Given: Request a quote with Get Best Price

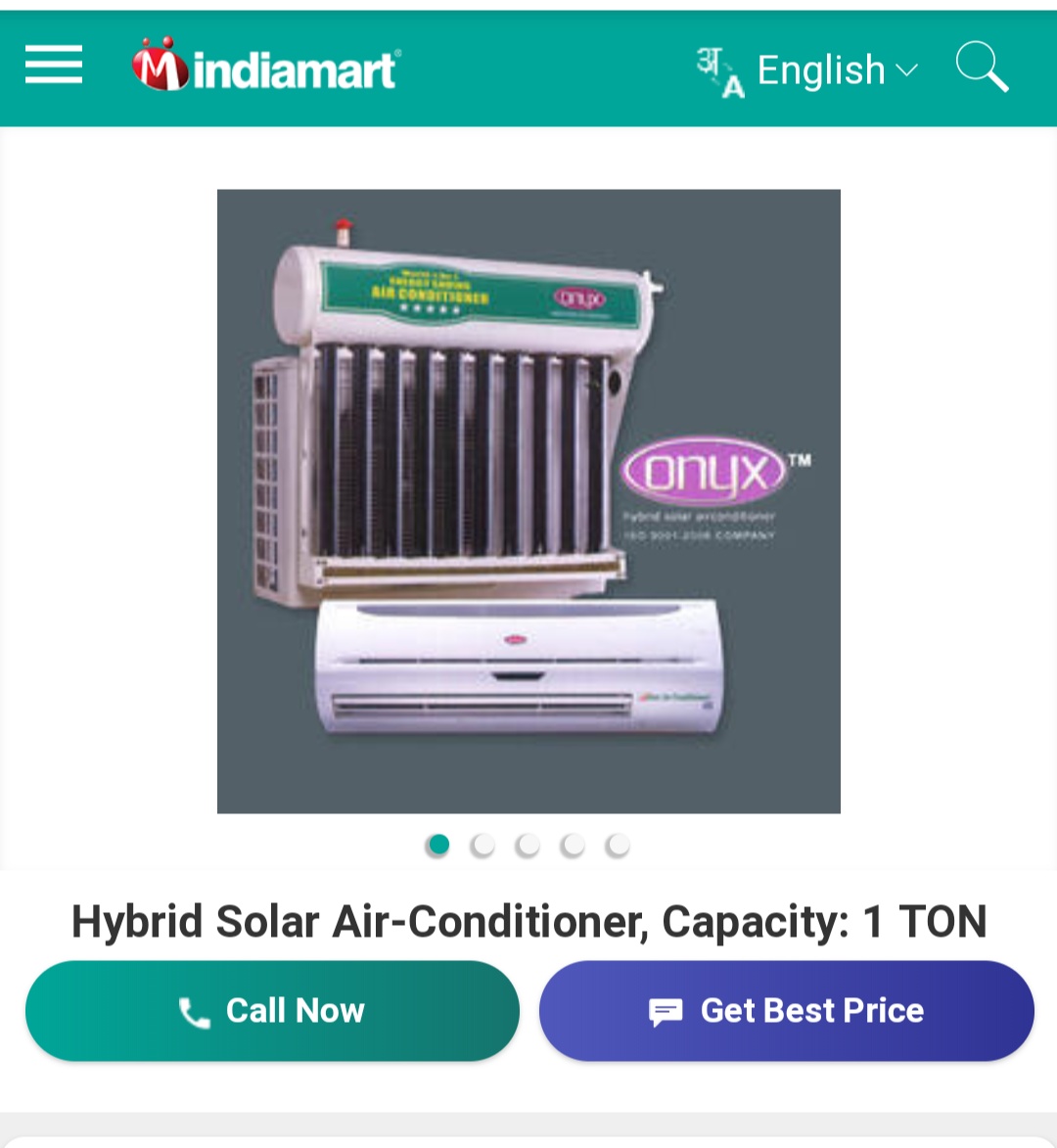Looking at the screenshot, I should click(786, 1011).
